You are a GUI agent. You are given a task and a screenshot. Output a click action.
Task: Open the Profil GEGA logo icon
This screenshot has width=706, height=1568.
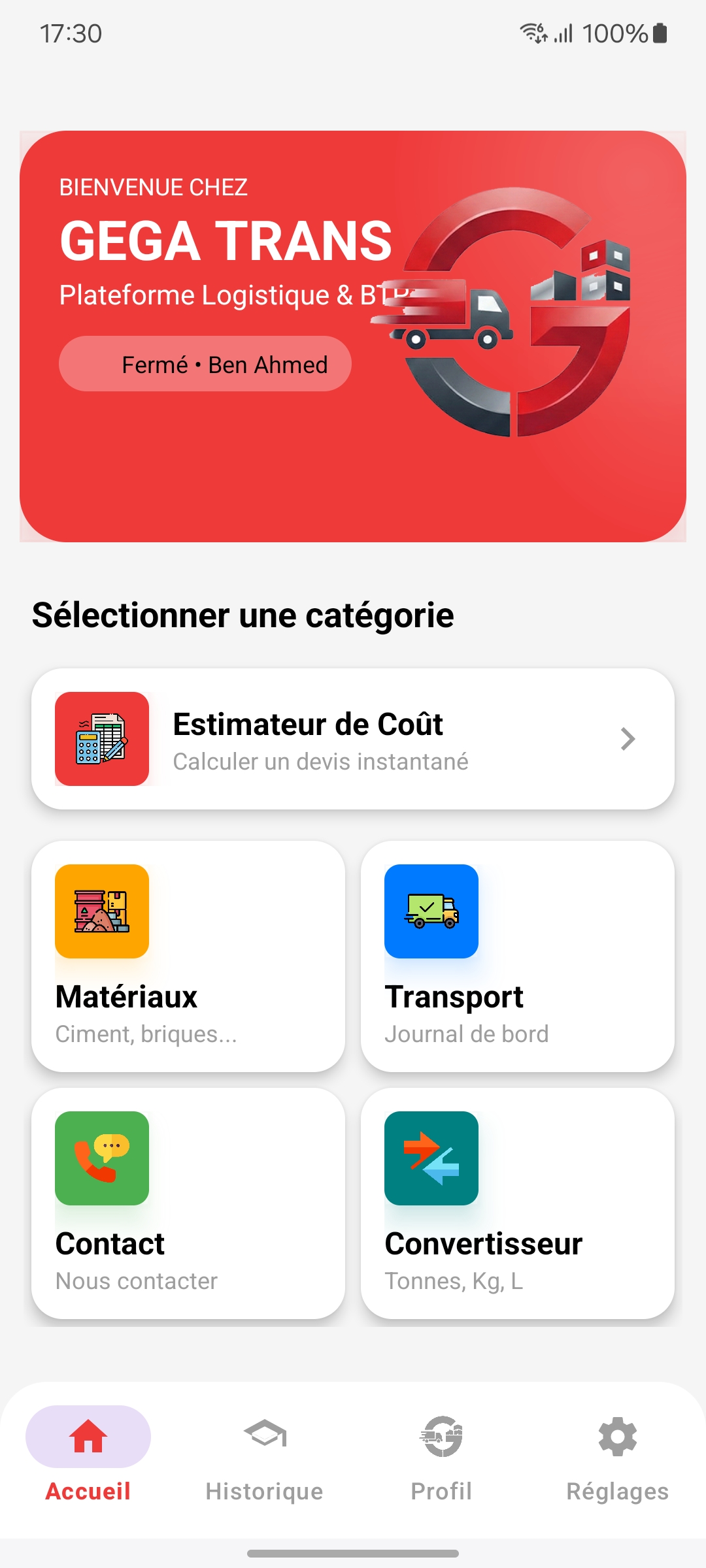(x=441, y=1437)
